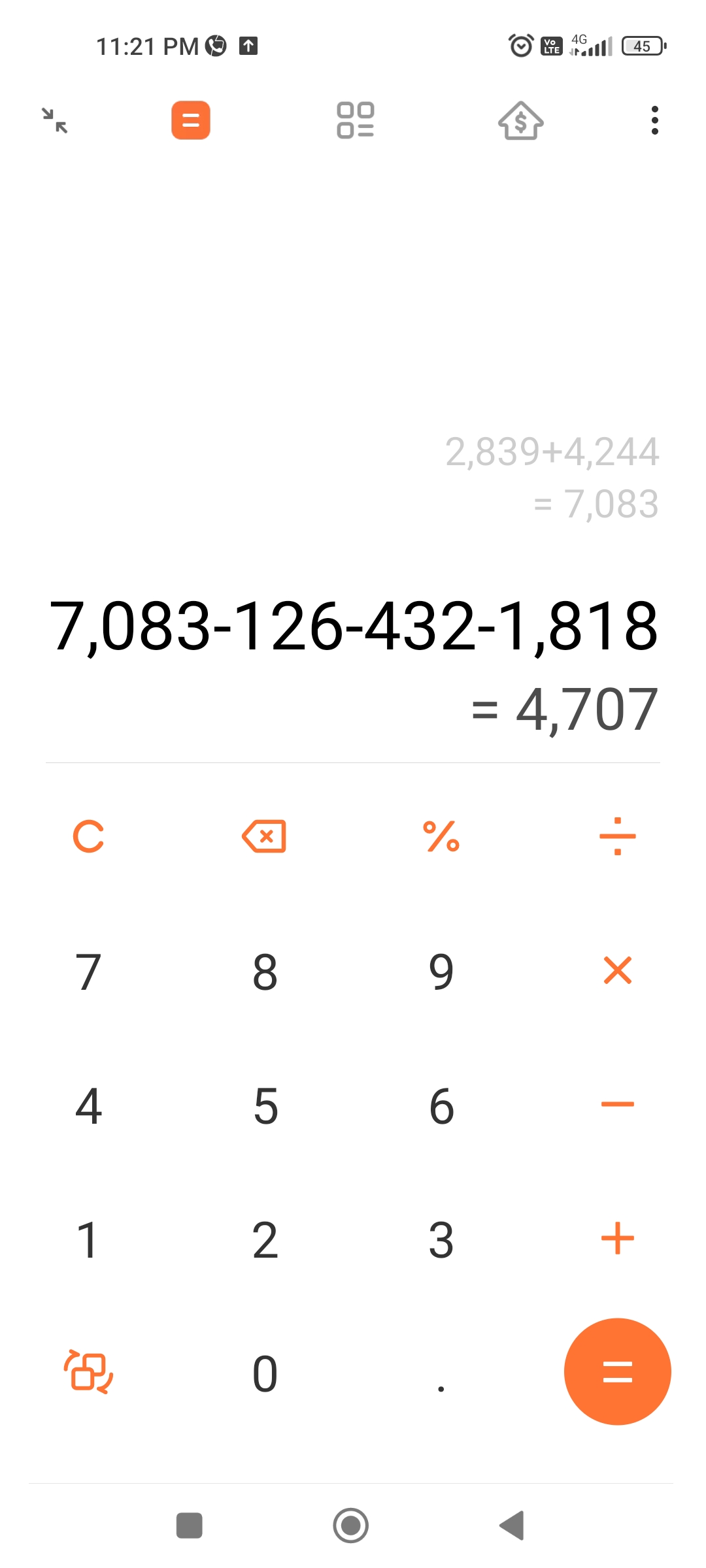Open the finance calculator tab

[x=520, y=121]
